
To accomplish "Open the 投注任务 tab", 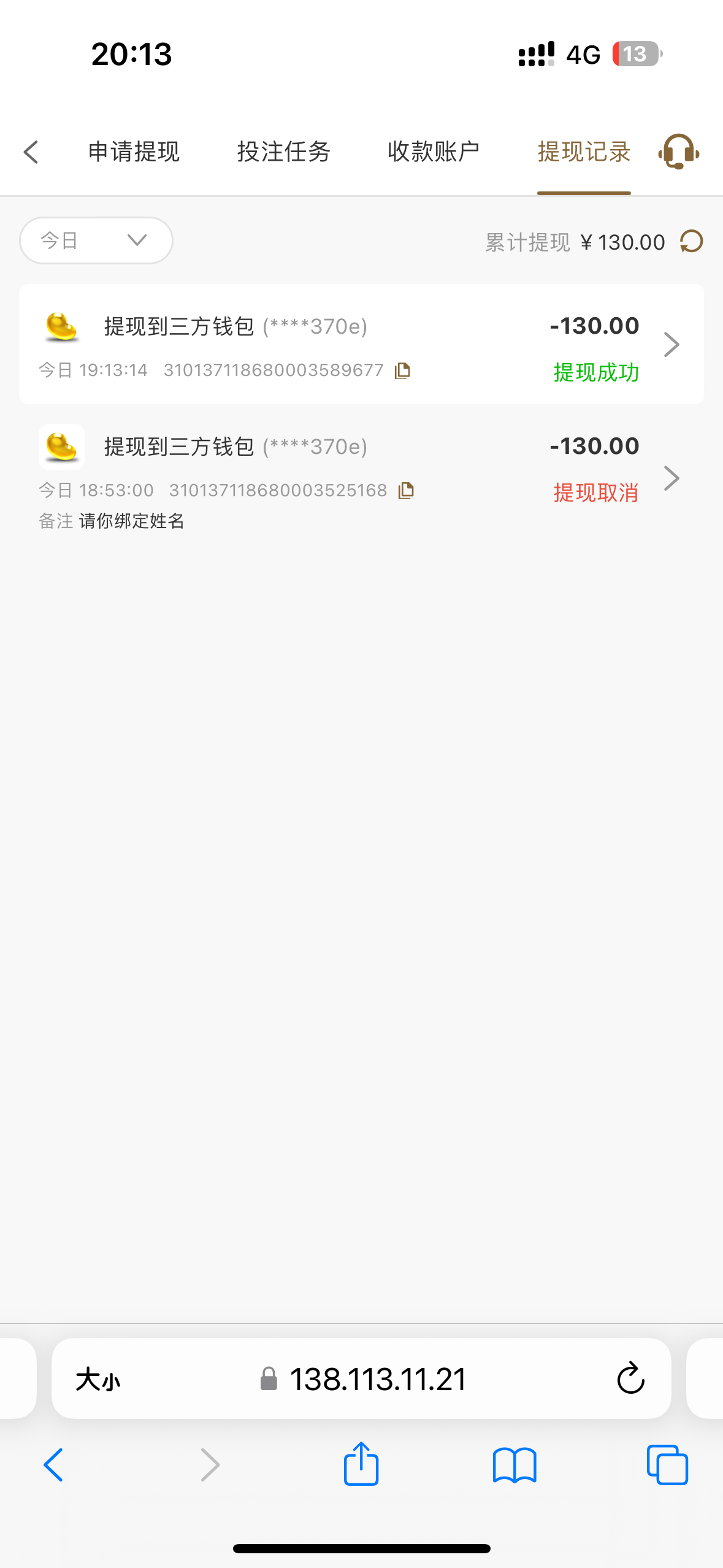I will pyautogui.click(x=284, y=152).
